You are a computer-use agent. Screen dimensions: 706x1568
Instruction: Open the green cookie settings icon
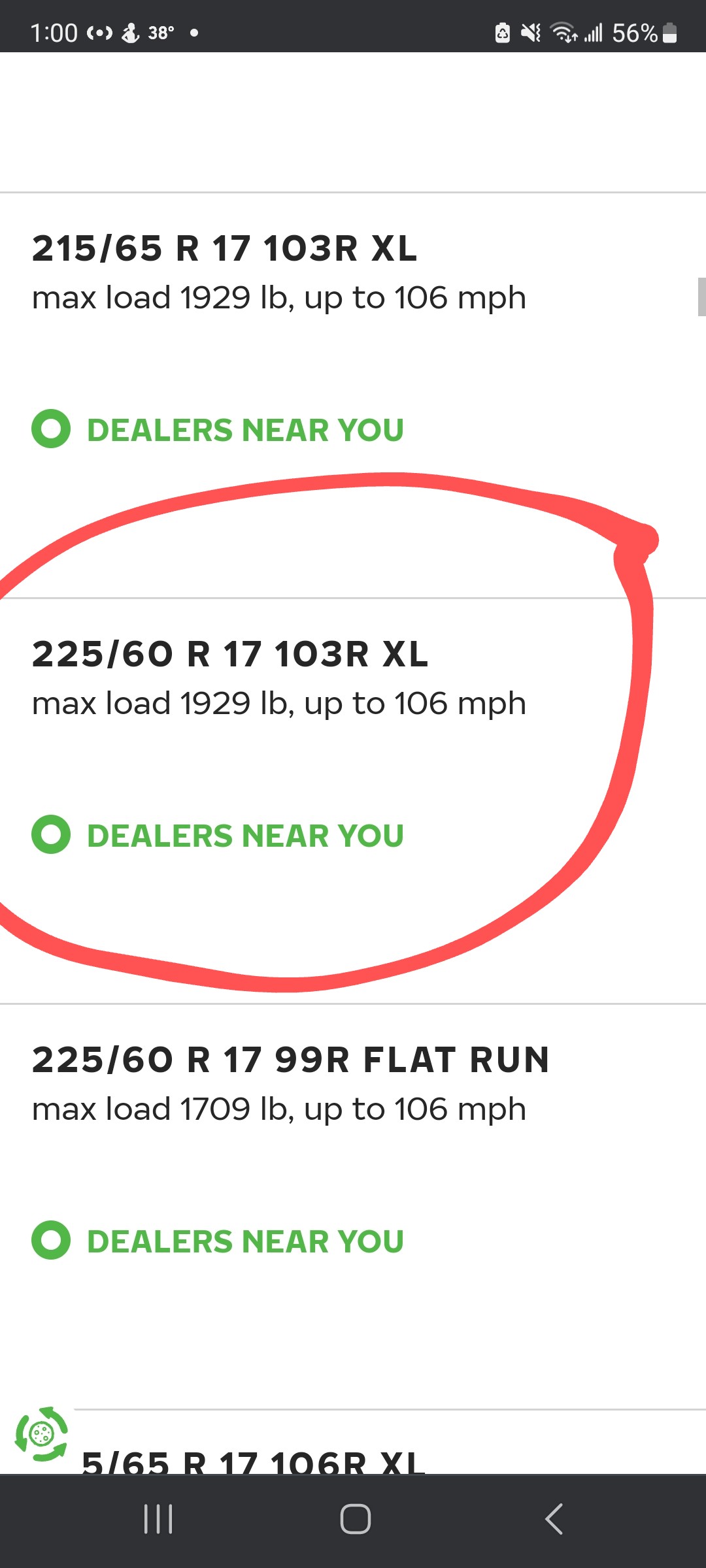[x=41, y=1434]
